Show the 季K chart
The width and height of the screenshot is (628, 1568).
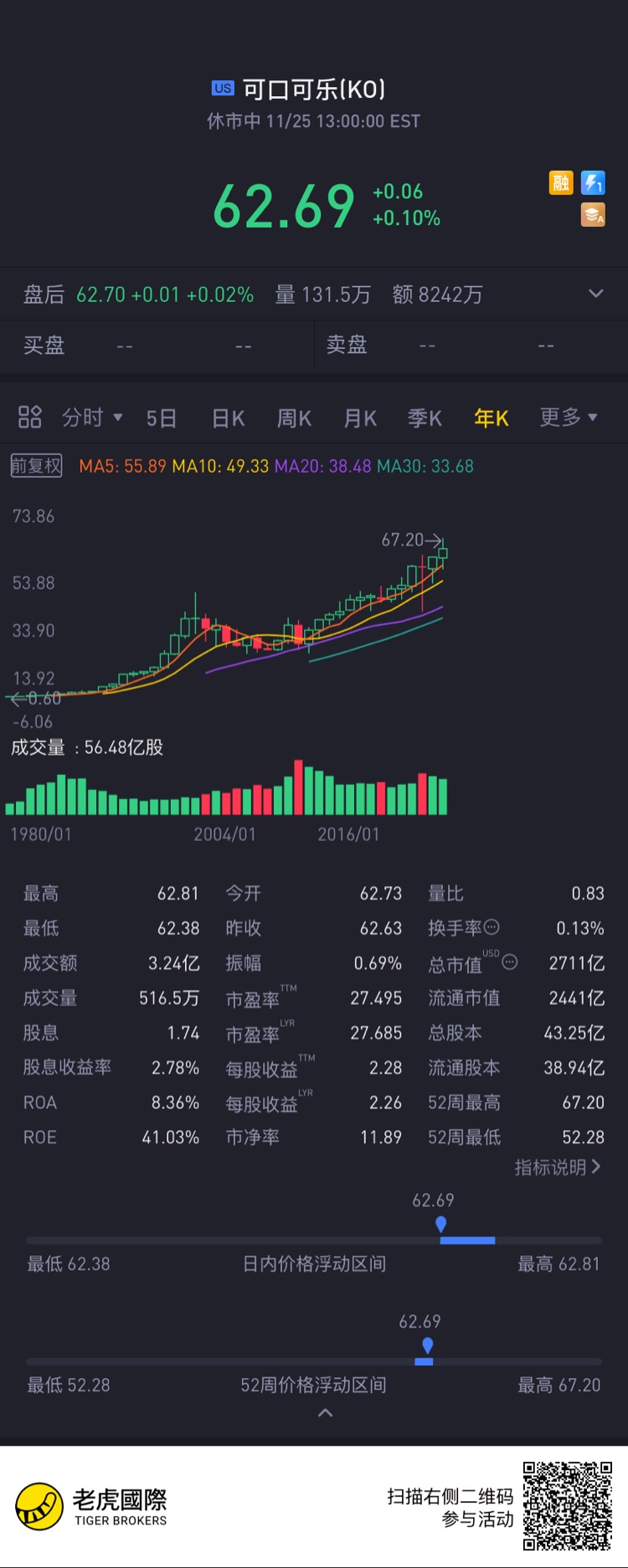pos(425,418)
